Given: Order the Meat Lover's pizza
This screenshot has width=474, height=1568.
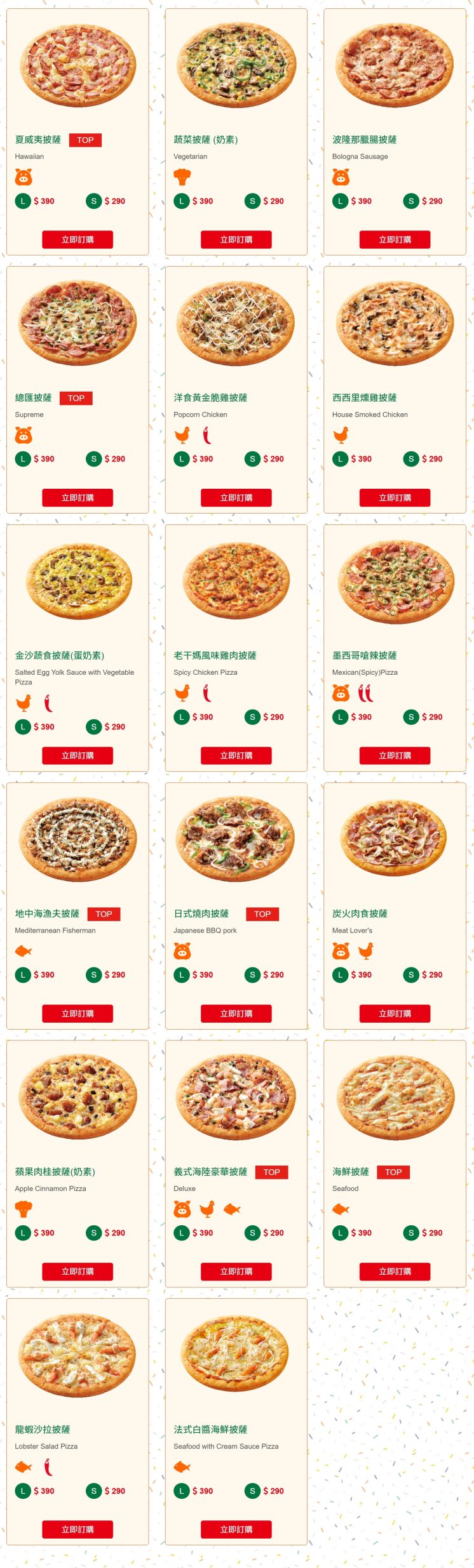Looking at the screenshot, I should click(395, 1014).
